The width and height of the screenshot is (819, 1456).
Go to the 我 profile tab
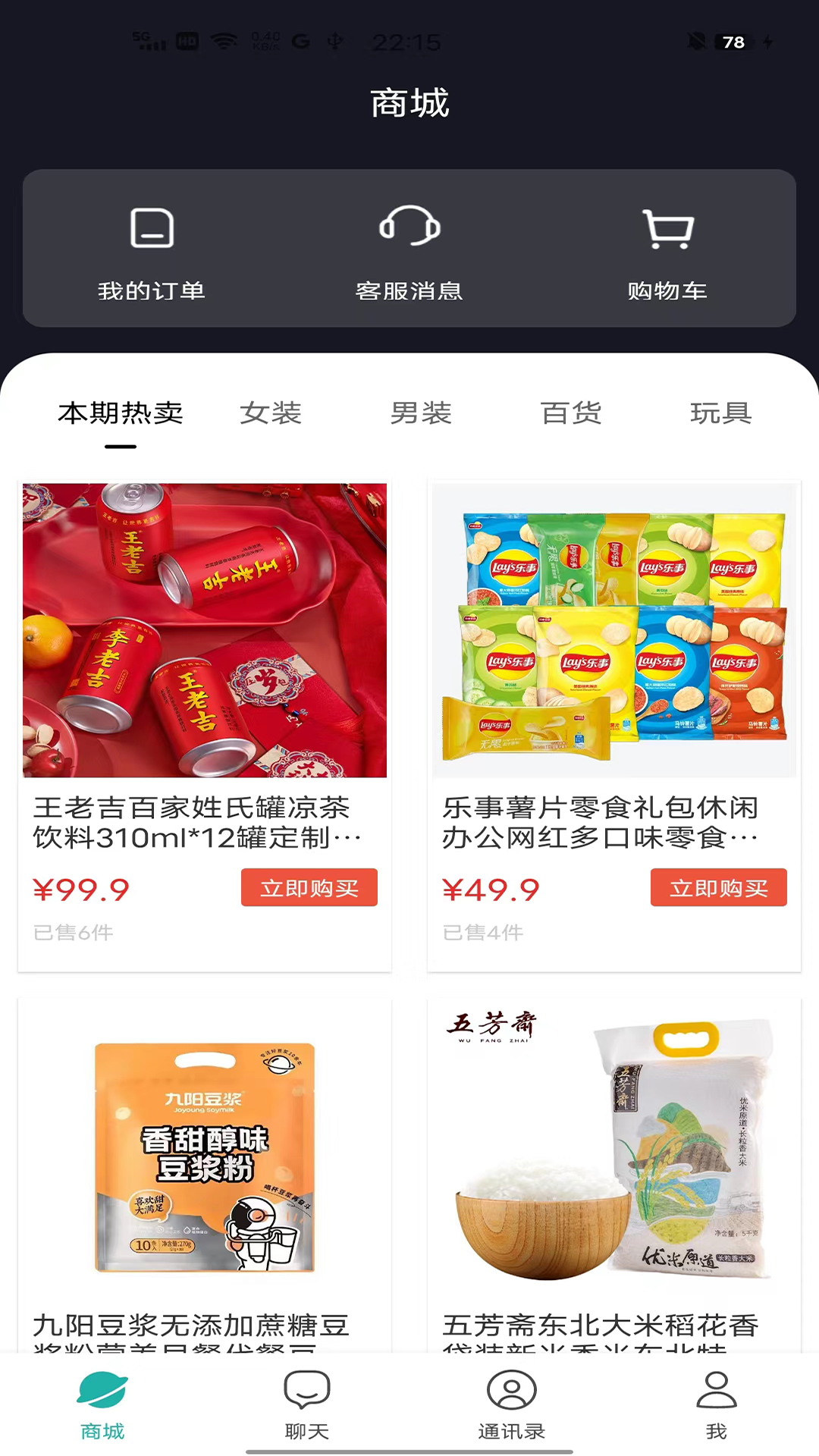coord(717,1404)
